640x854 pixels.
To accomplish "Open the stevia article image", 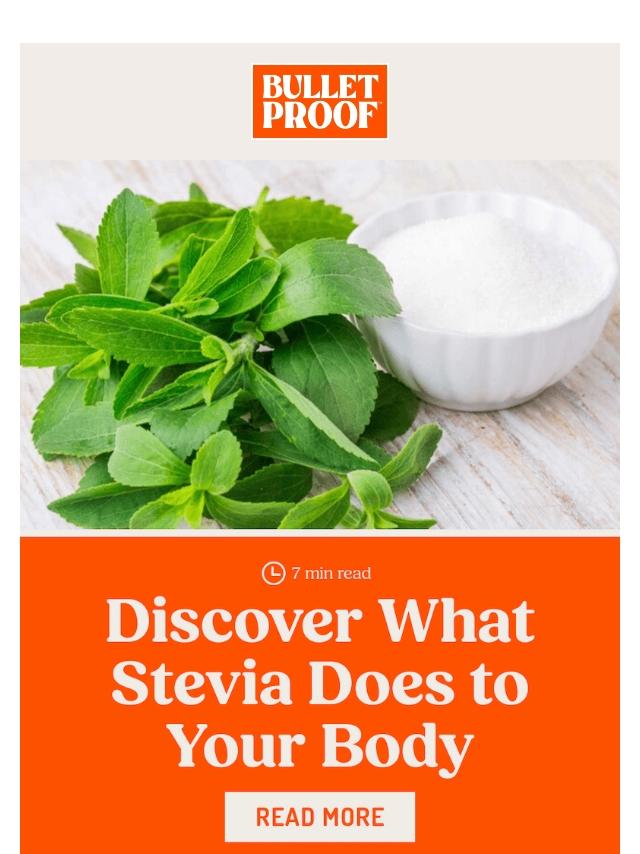I will pos(319,345).
